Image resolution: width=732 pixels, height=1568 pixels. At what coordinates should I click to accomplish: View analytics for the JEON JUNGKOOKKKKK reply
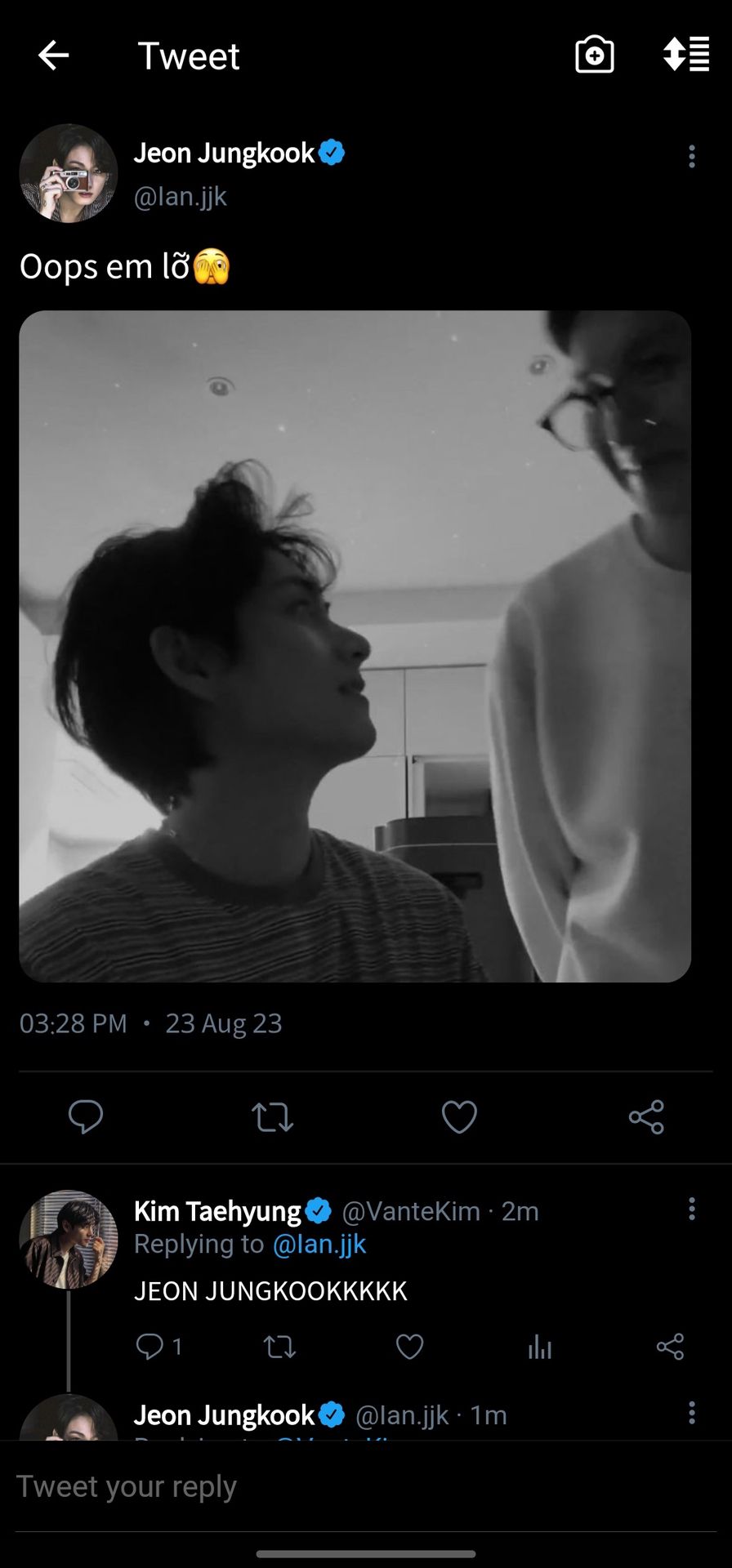539,1346
